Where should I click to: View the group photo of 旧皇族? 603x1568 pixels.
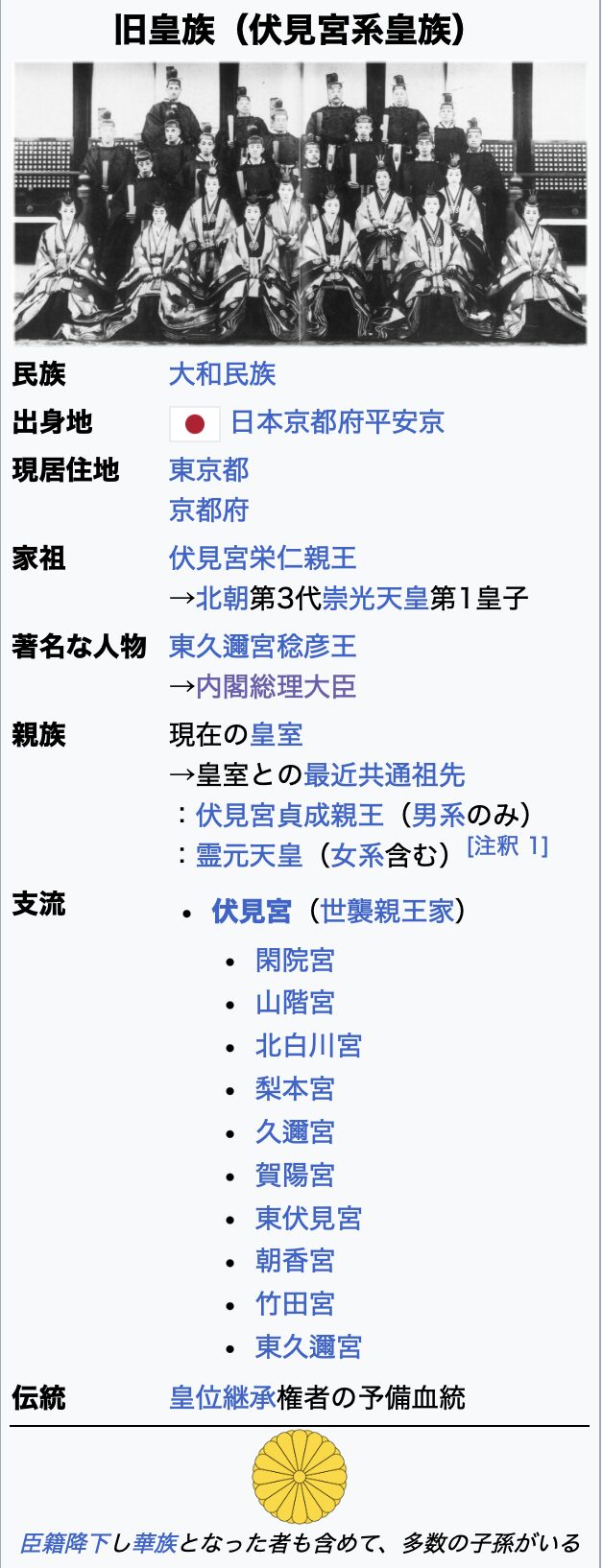point(301,203)
